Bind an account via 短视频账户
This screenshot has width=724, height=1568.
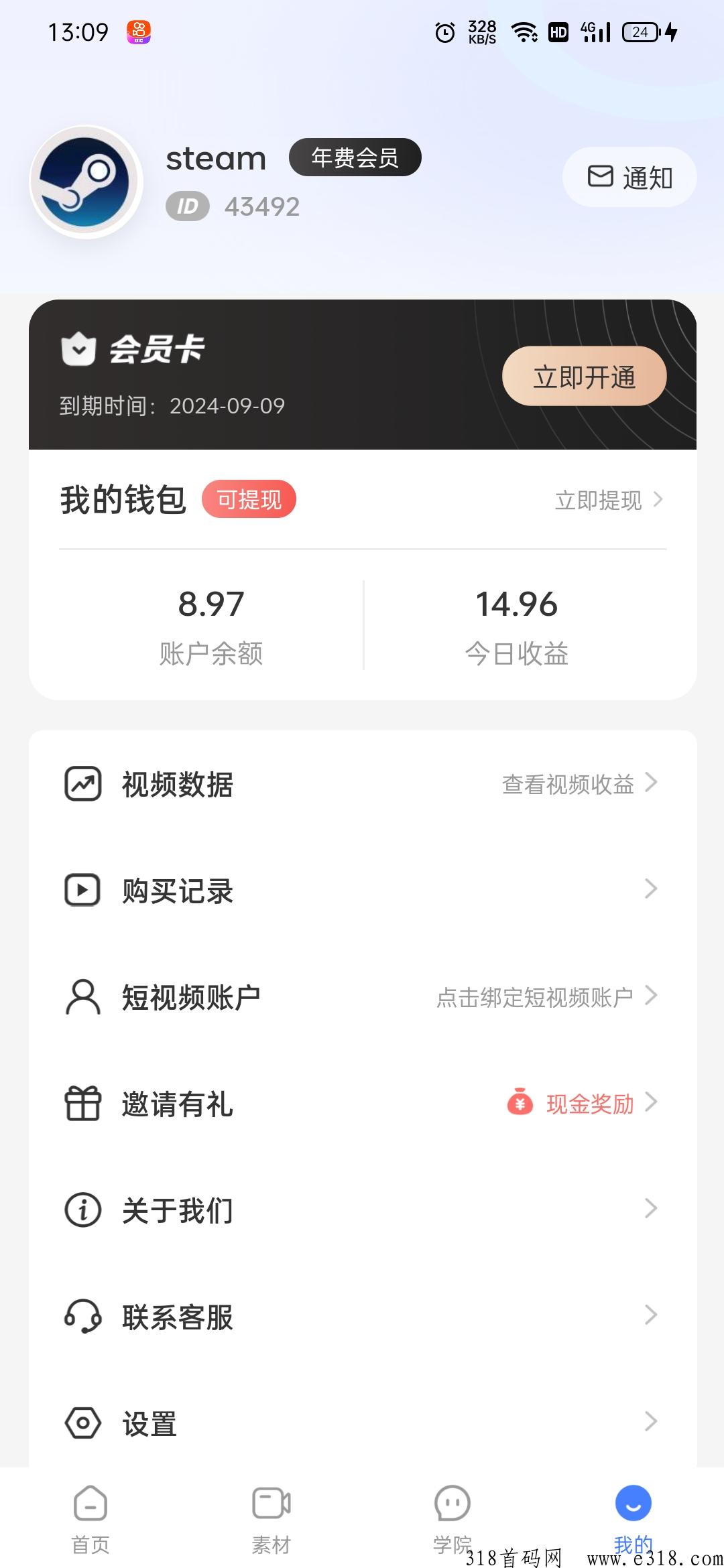(362, 997)
